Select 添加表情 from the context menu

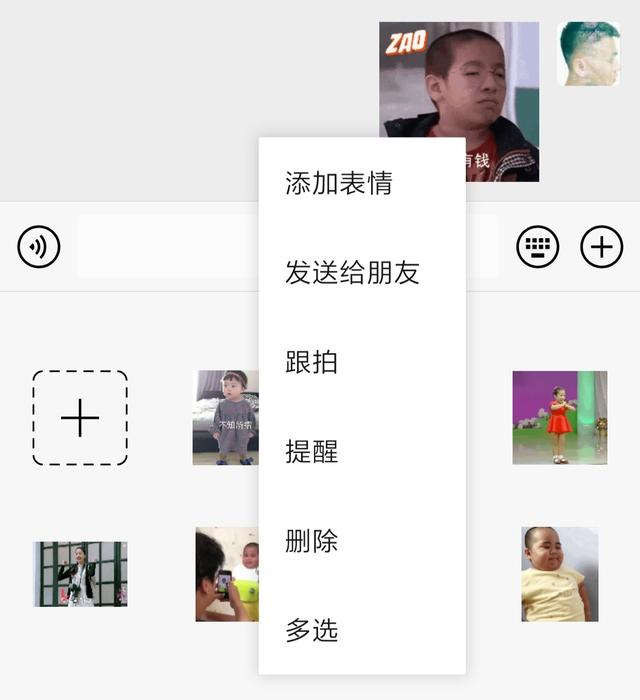(x=338, y=184)
